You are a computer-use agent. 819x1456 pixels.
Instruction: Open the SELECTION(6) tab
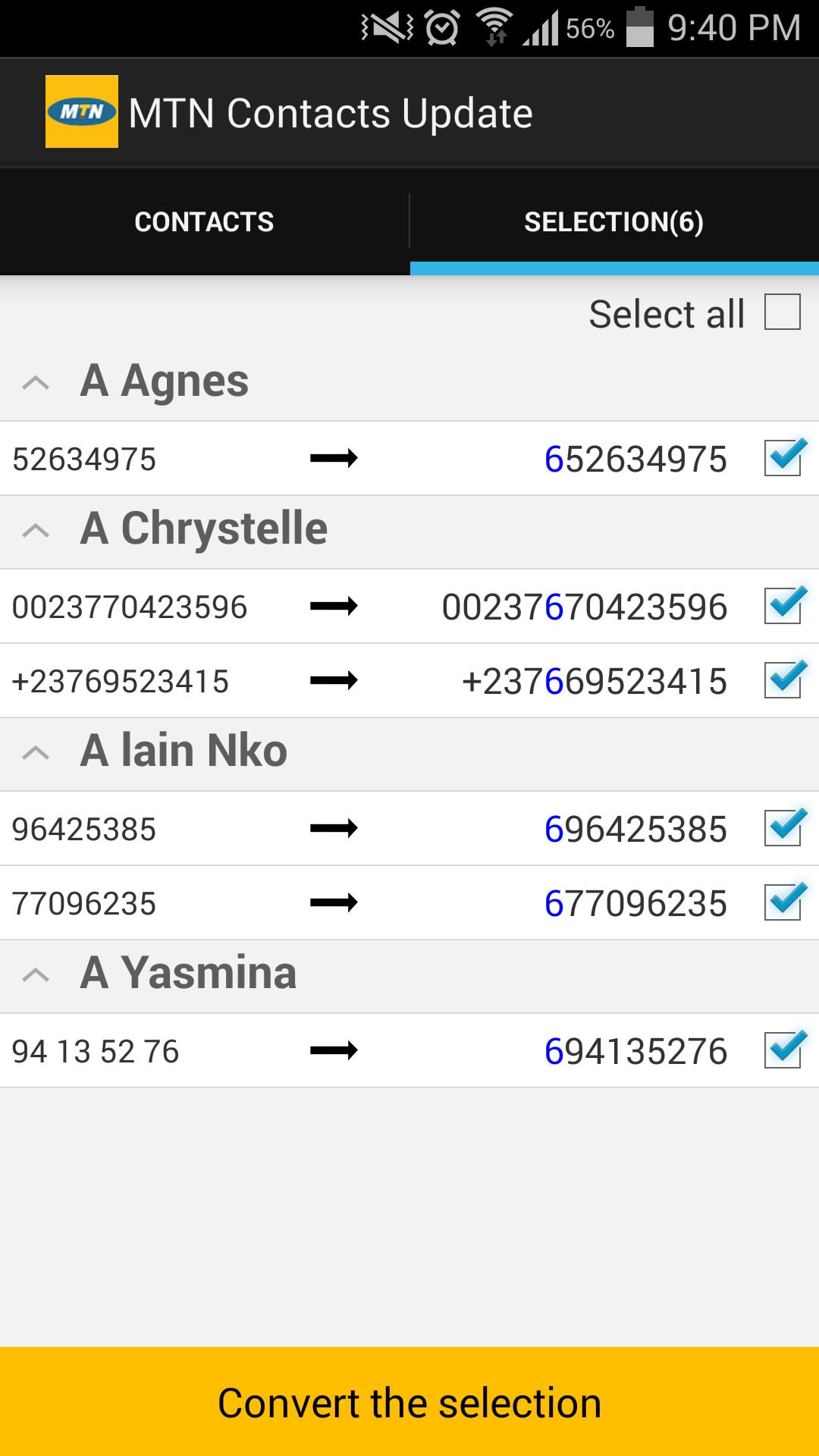613,221
